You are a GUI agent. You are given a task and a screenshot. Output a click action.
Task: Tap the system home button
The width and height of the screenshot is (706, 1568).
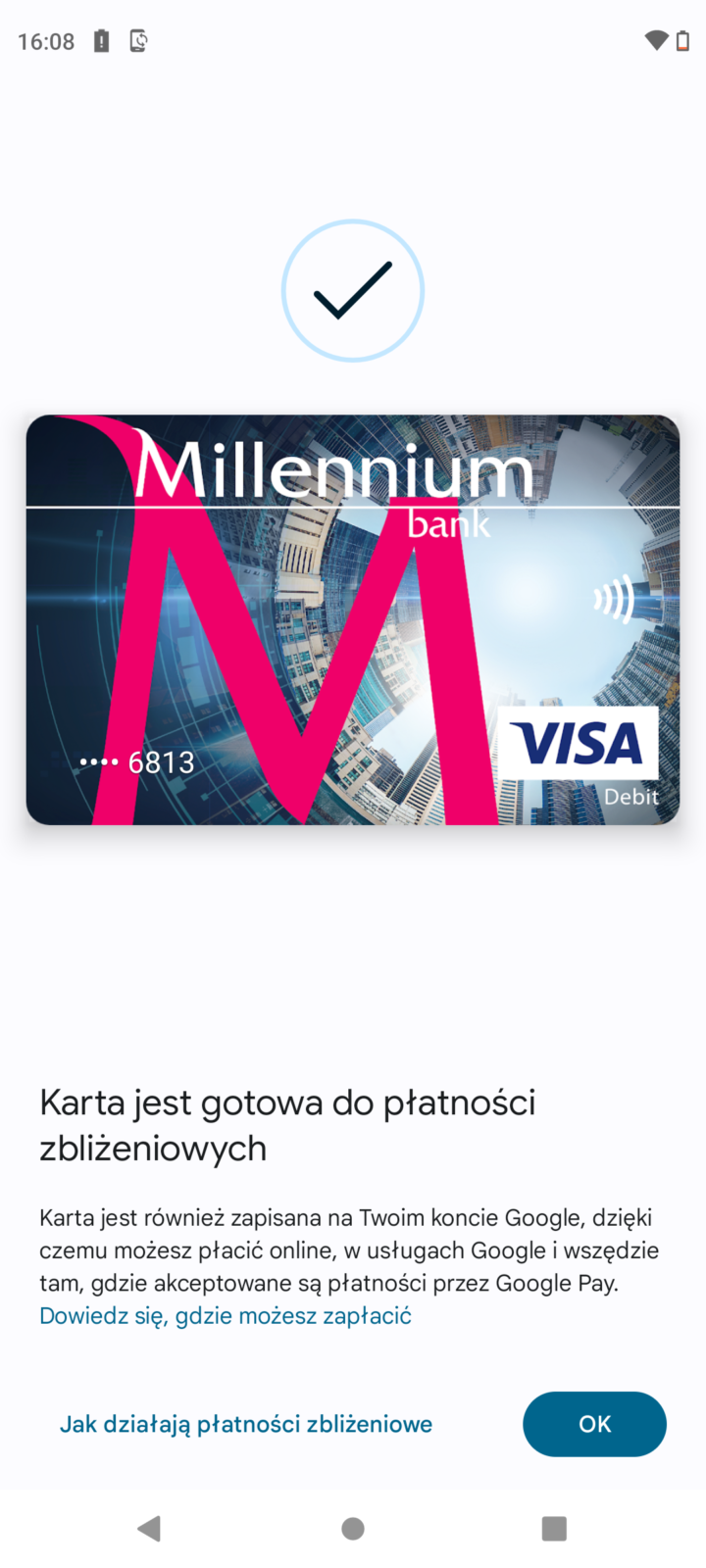353,1528
